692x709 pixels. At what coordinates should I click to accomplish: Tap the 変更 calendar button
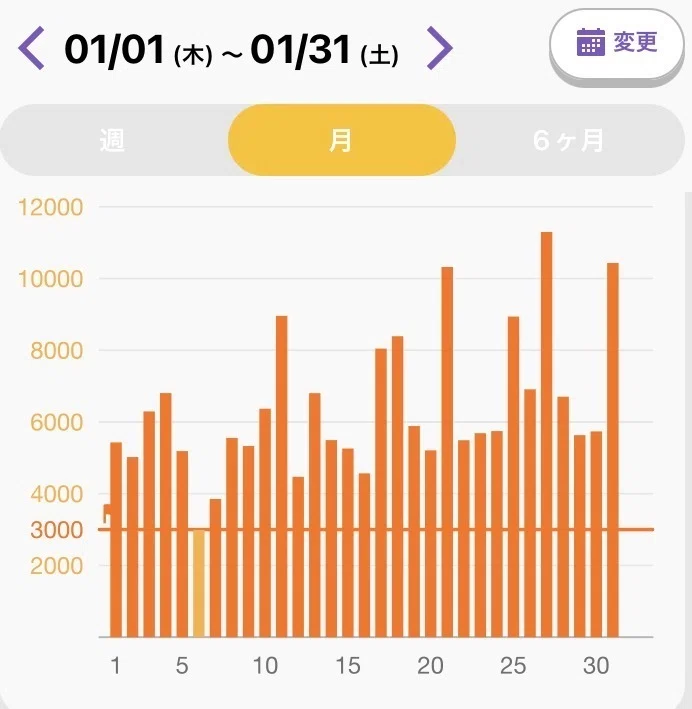616,44
